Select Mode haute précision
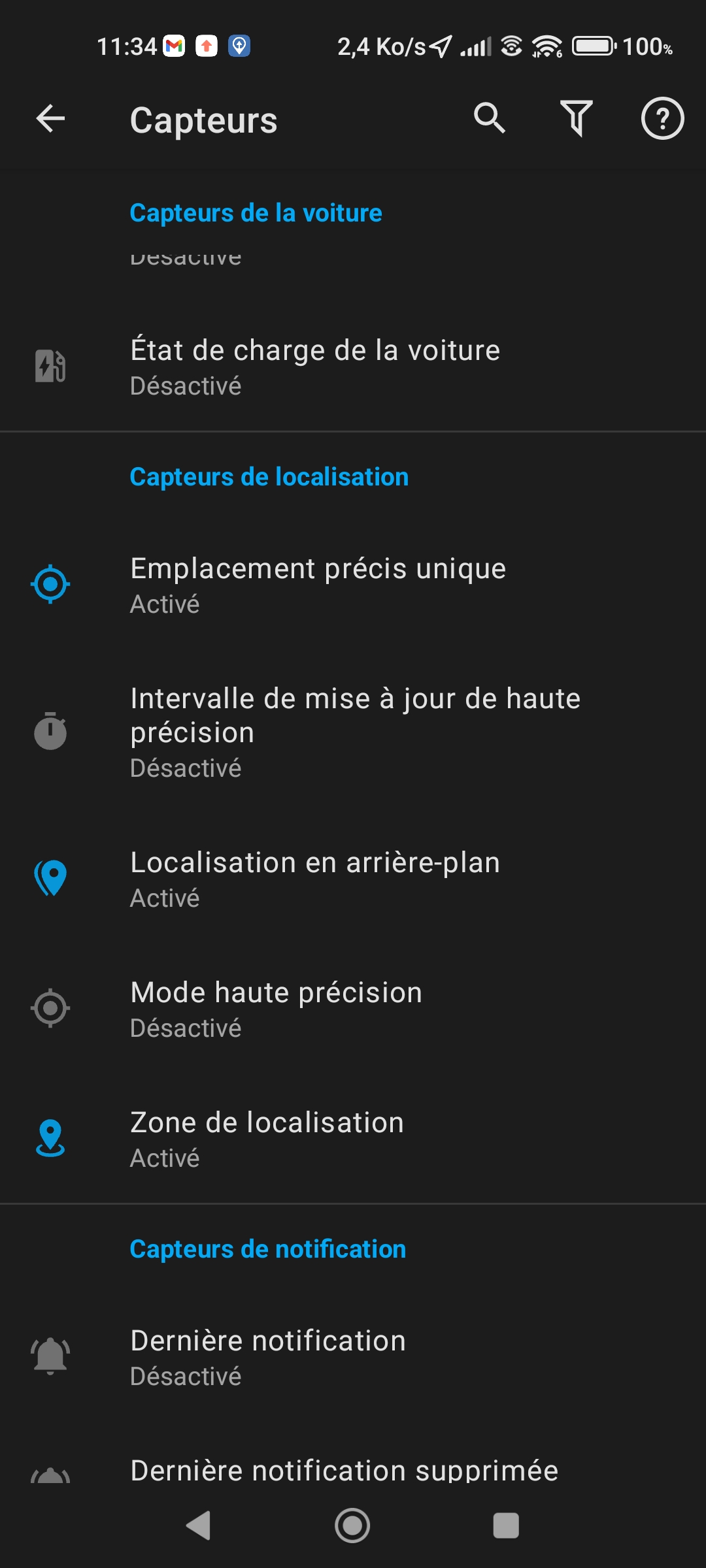706x1568 pixels. 353,1009
